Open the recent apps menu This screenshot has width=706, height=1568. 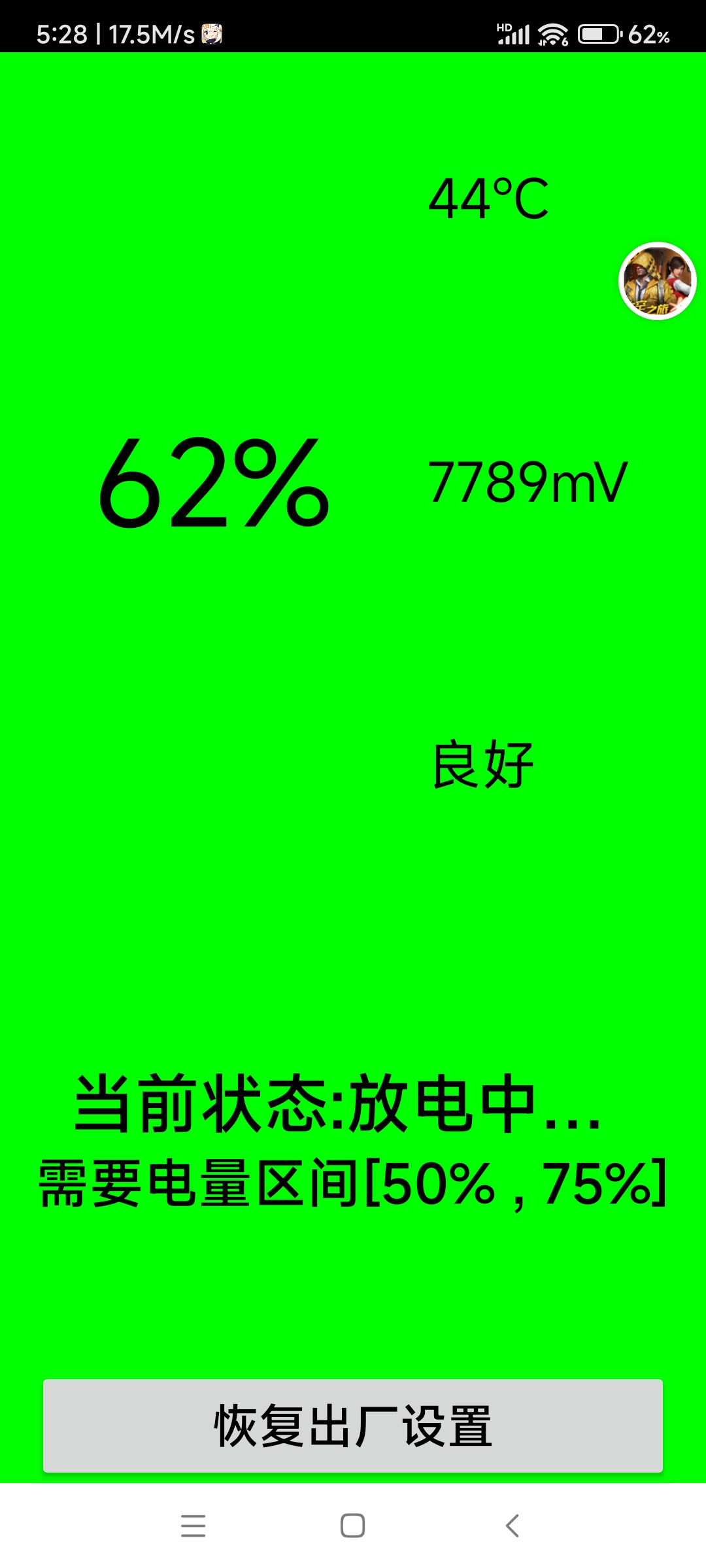[193, 1526]
